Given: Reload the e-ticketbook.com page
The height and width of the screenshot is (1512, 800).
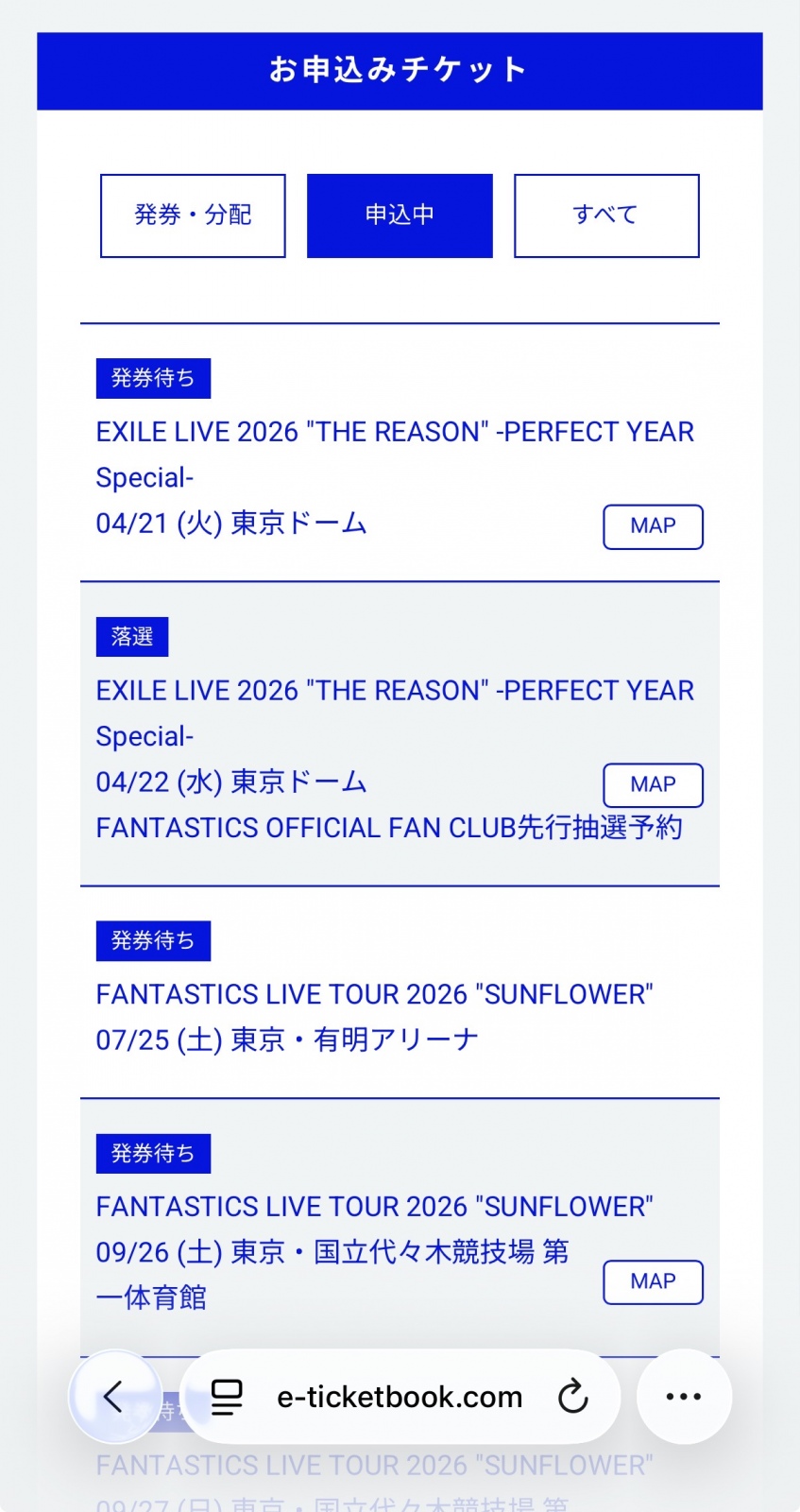Looking at the screenshot, I should [572, 1396].
